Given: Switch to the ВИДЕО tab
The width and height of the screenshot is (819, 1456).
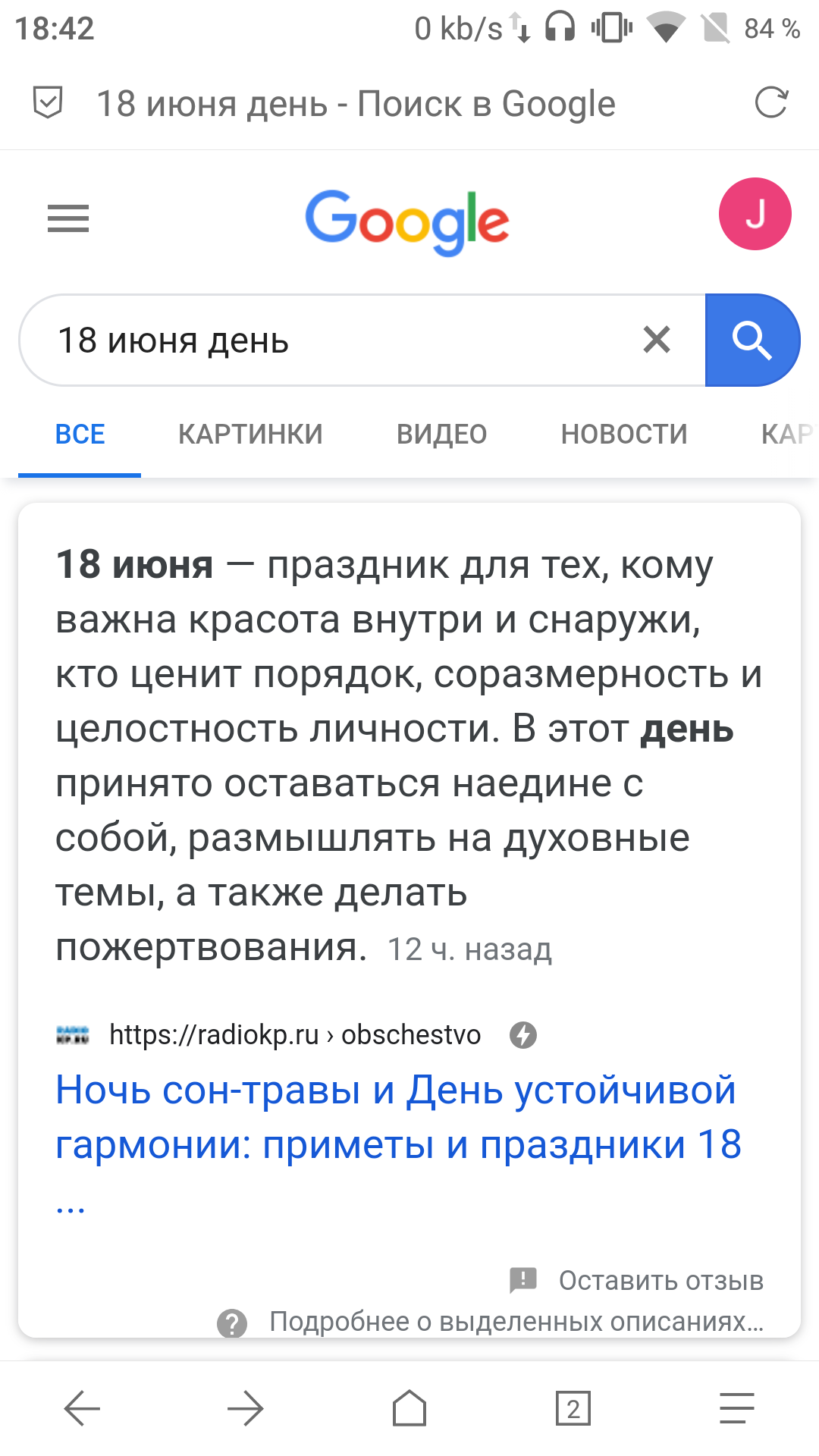Looking at the screenshot, I should pyautogui.click(x=441, y=435).
